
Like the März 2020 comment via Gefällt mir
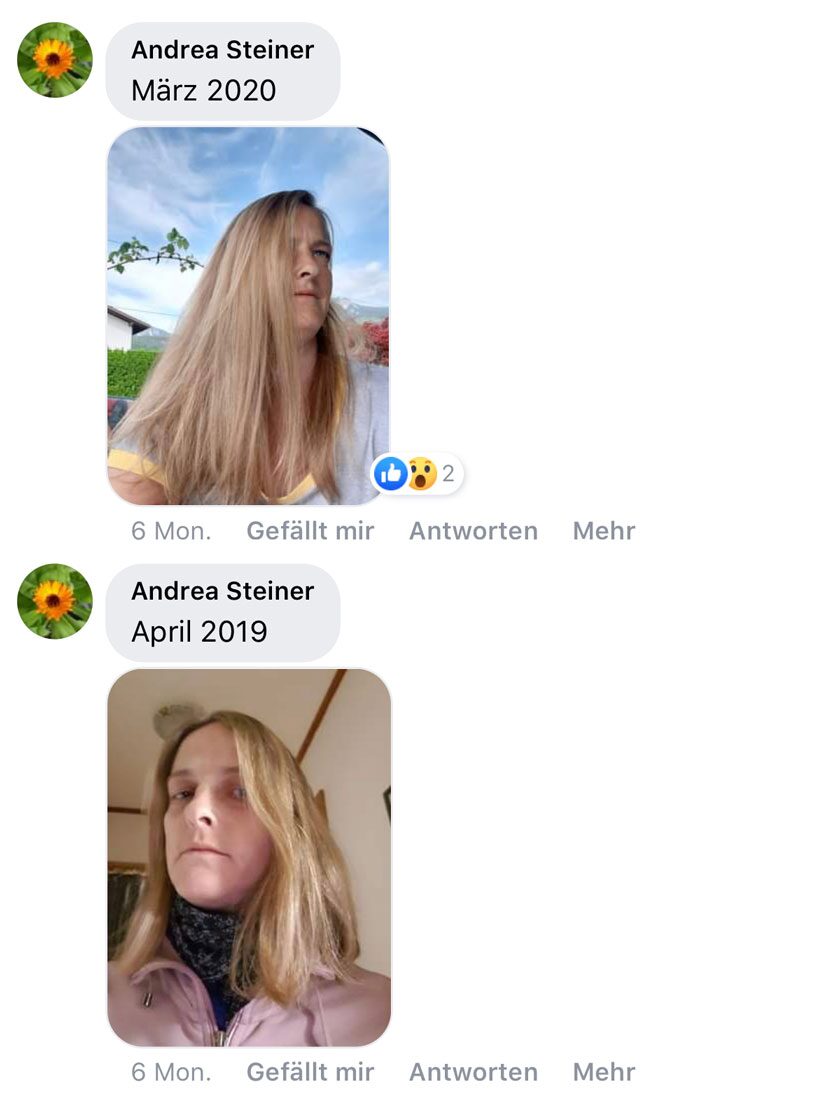310,531
